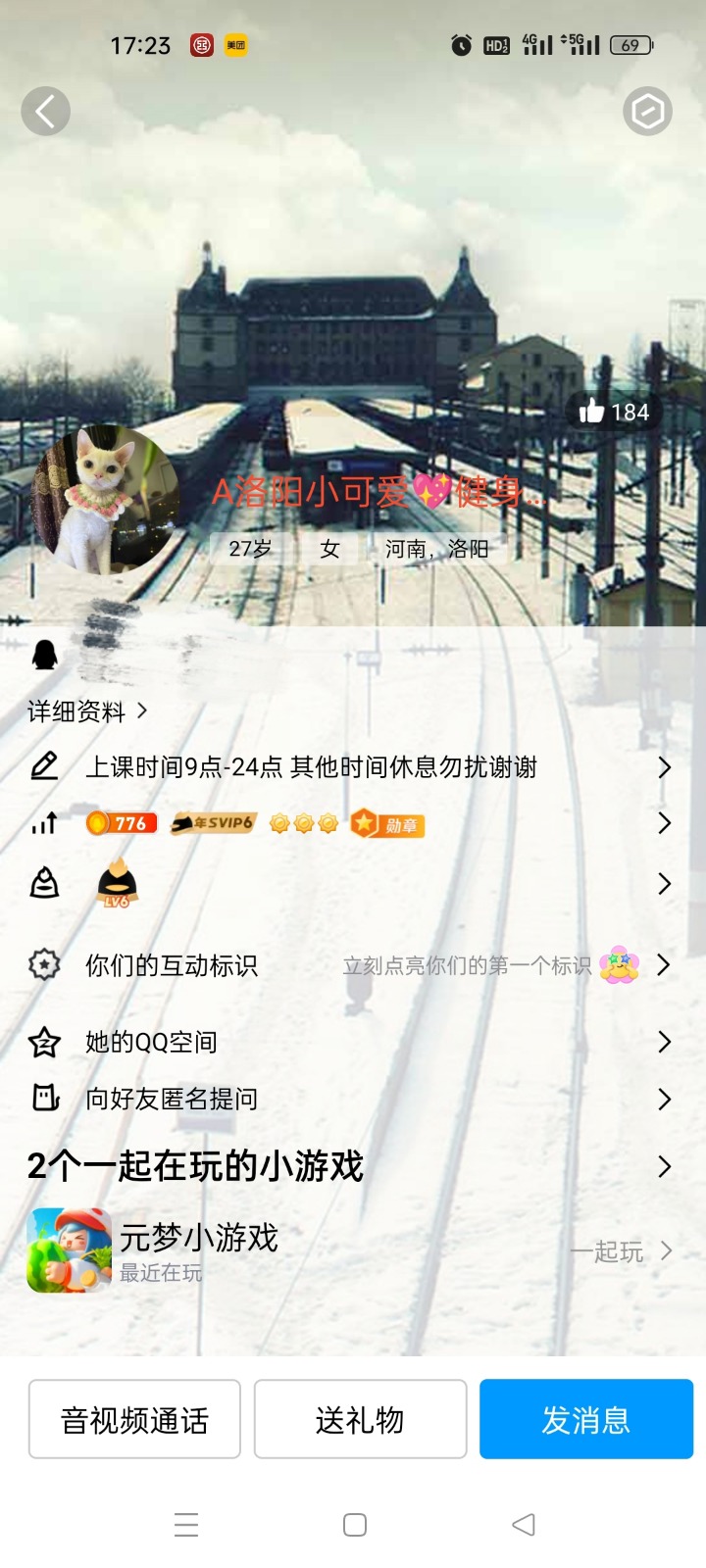Open 详细资料 detailed info
This screenshot has width=706, height=1568.
(x=86, y=711)
